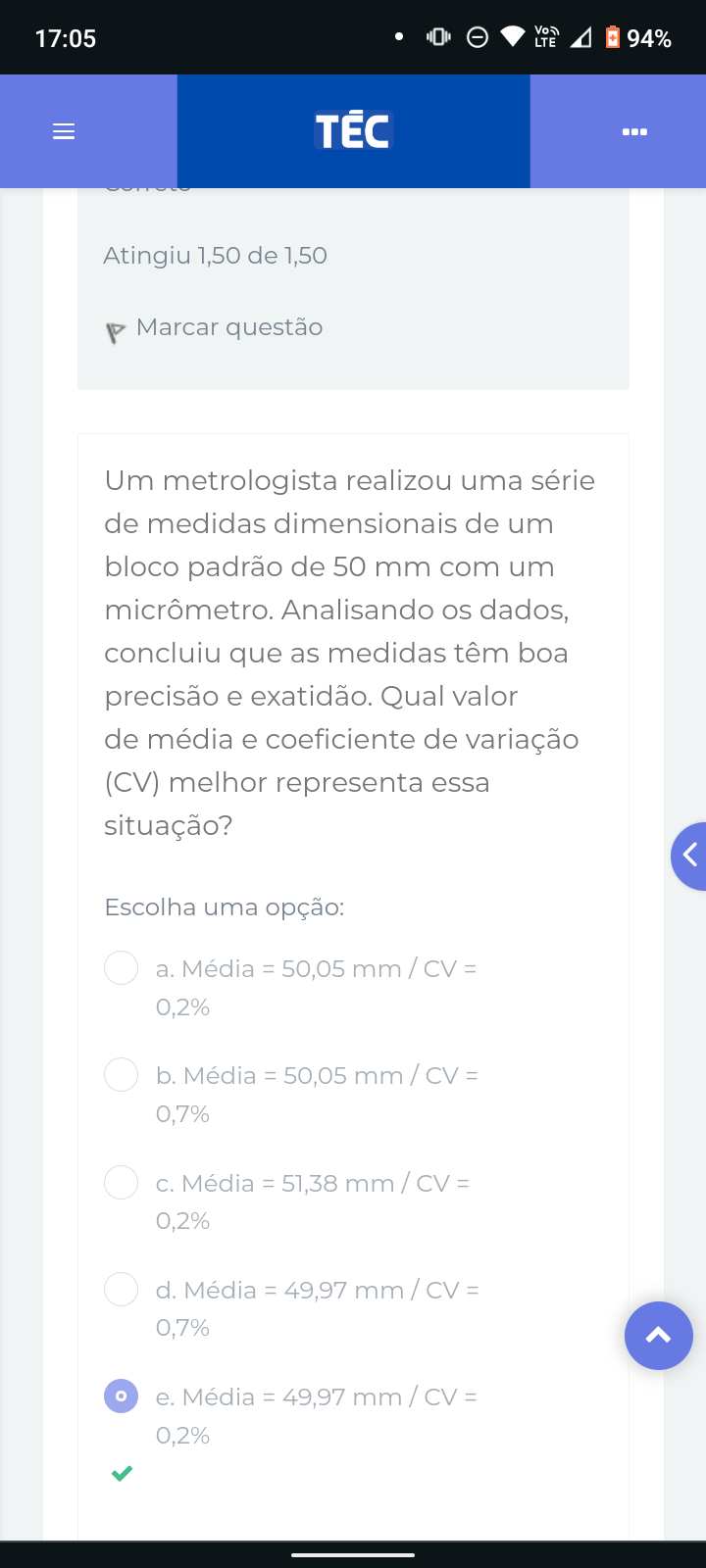Open the three-dot overflow menu
Viewport: 706px width, 1568px height.
(634, 131)
